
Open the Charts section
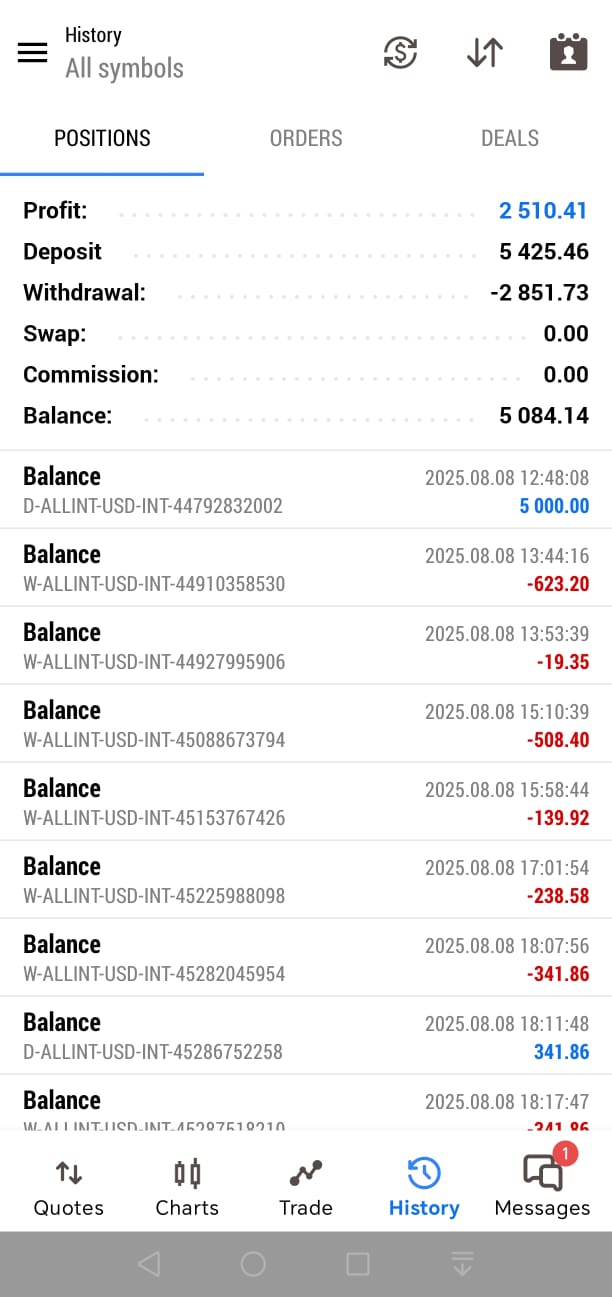point(187,1187)
